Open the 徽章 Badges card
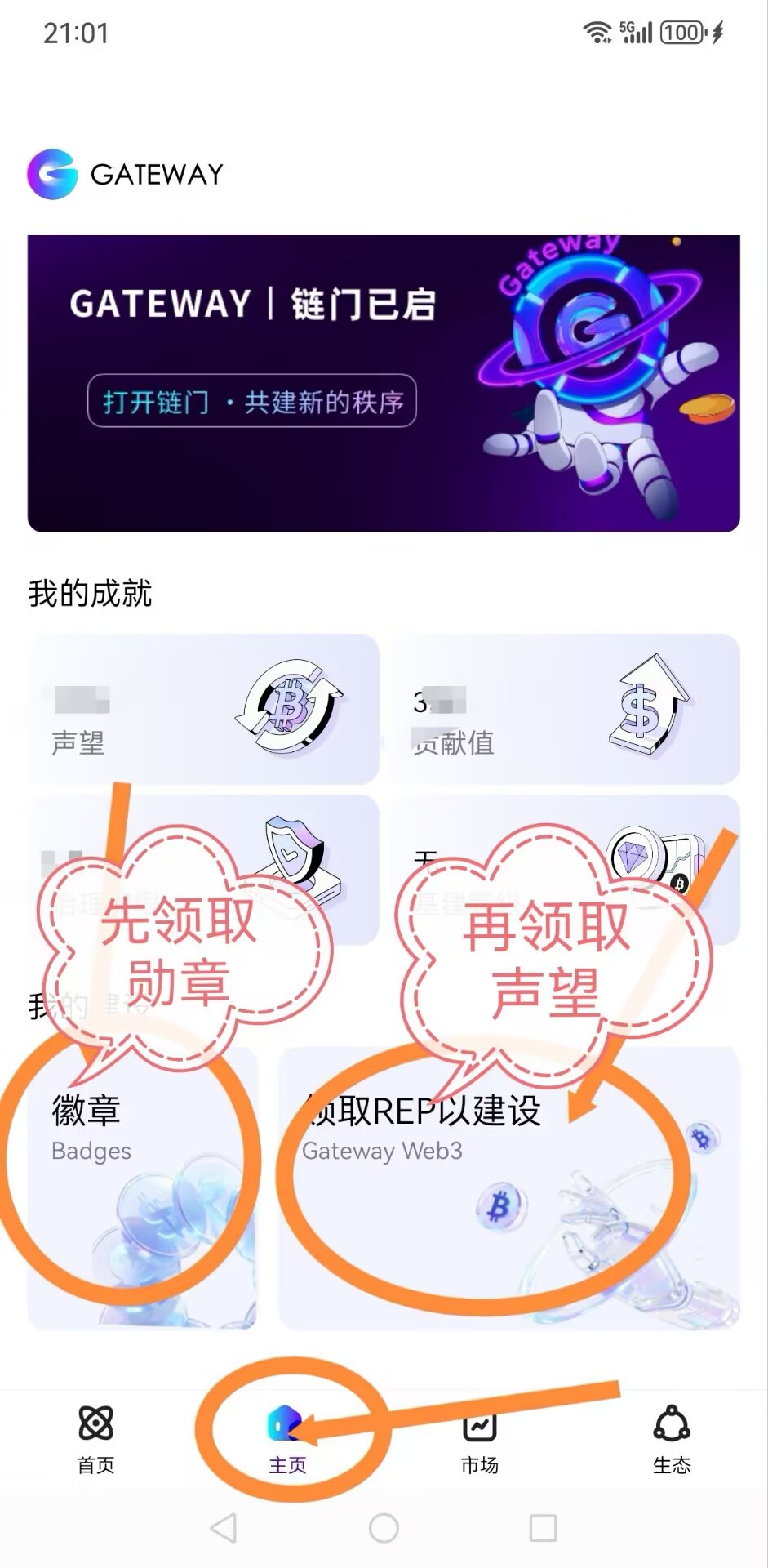This screenshot has height=1568, width=768. 142,1187
